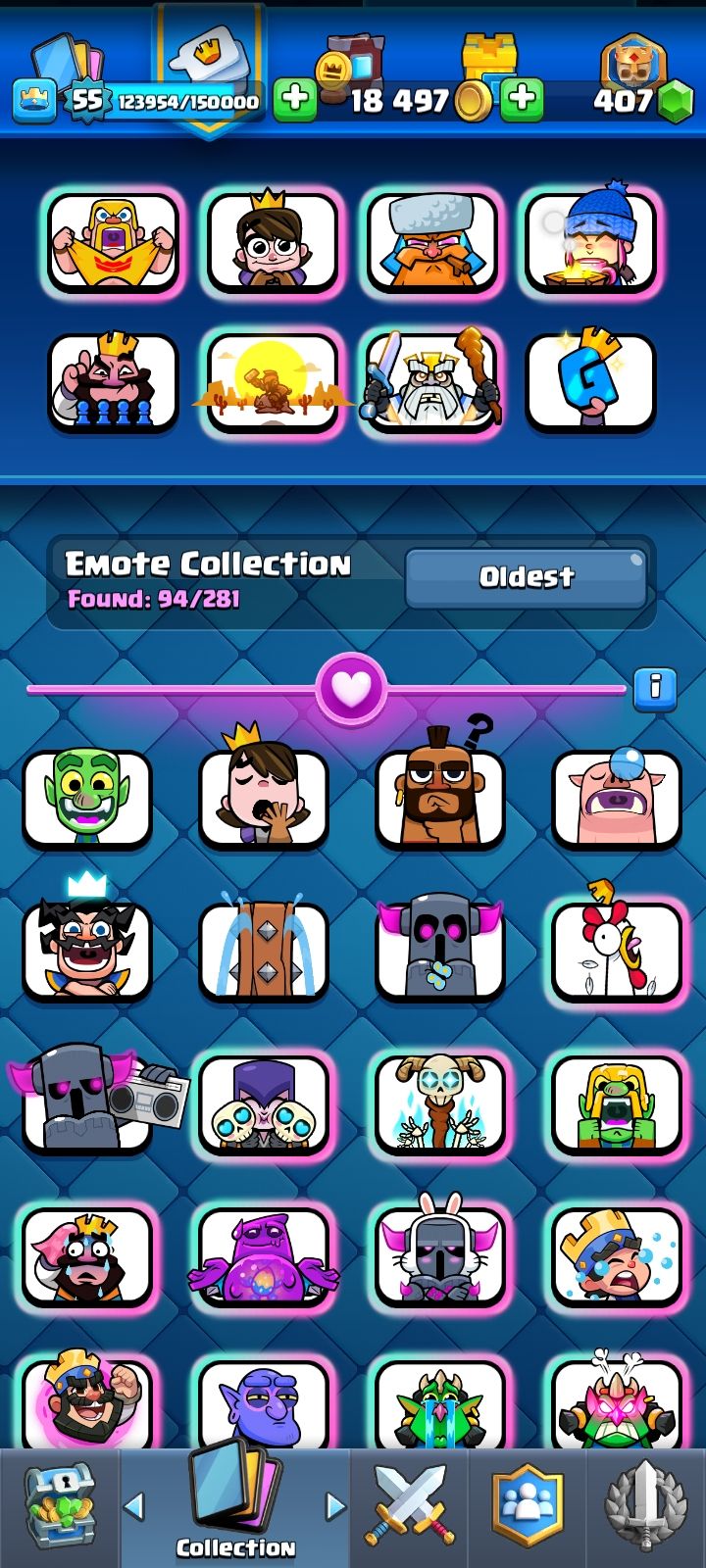The image size is (706, 1568).
Task: Select the yawning princess emote
Action: pyautogui.click(x=263, y=796)
